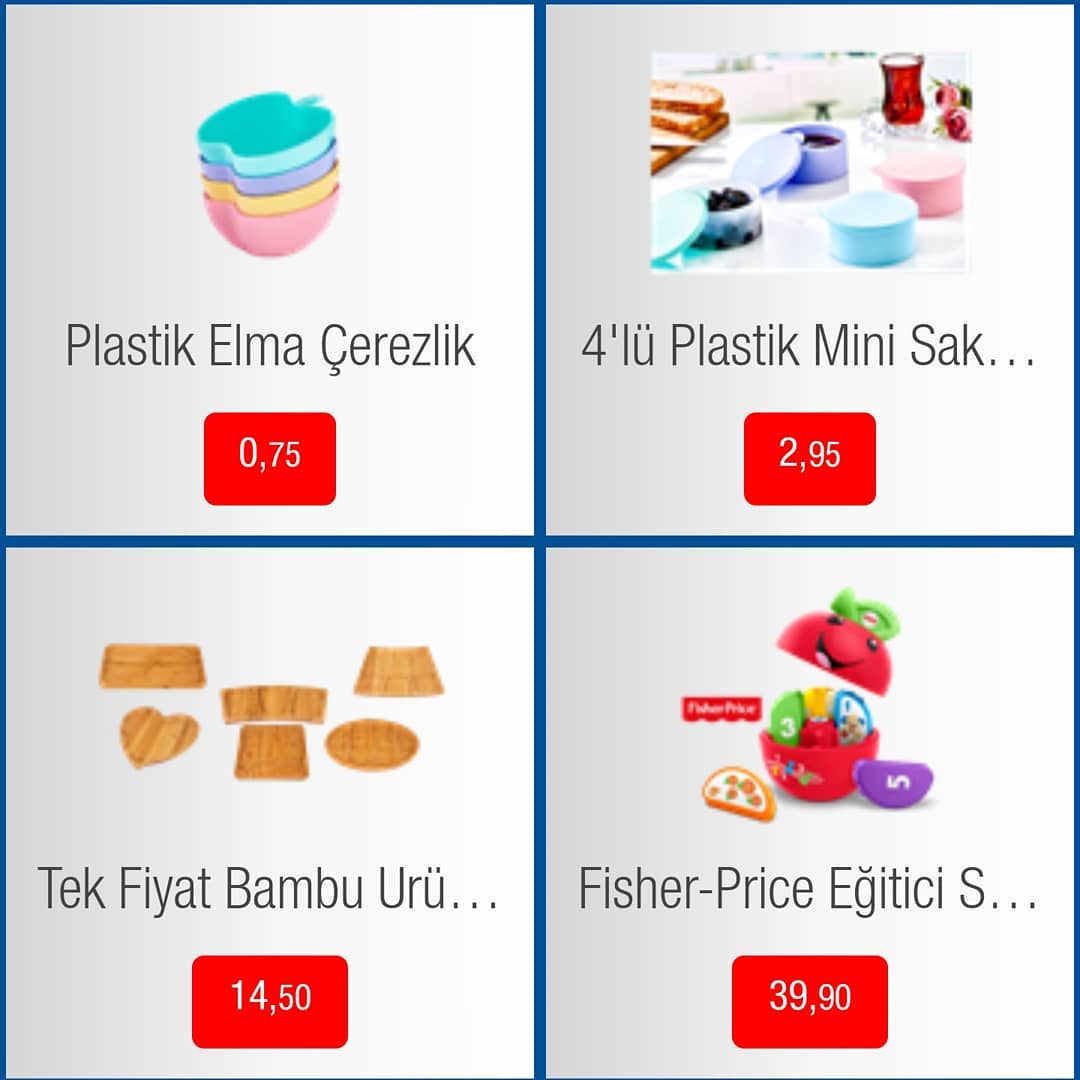
Task: Open the Fisher-Price Eğitici S… product
Action: point(810,812)
